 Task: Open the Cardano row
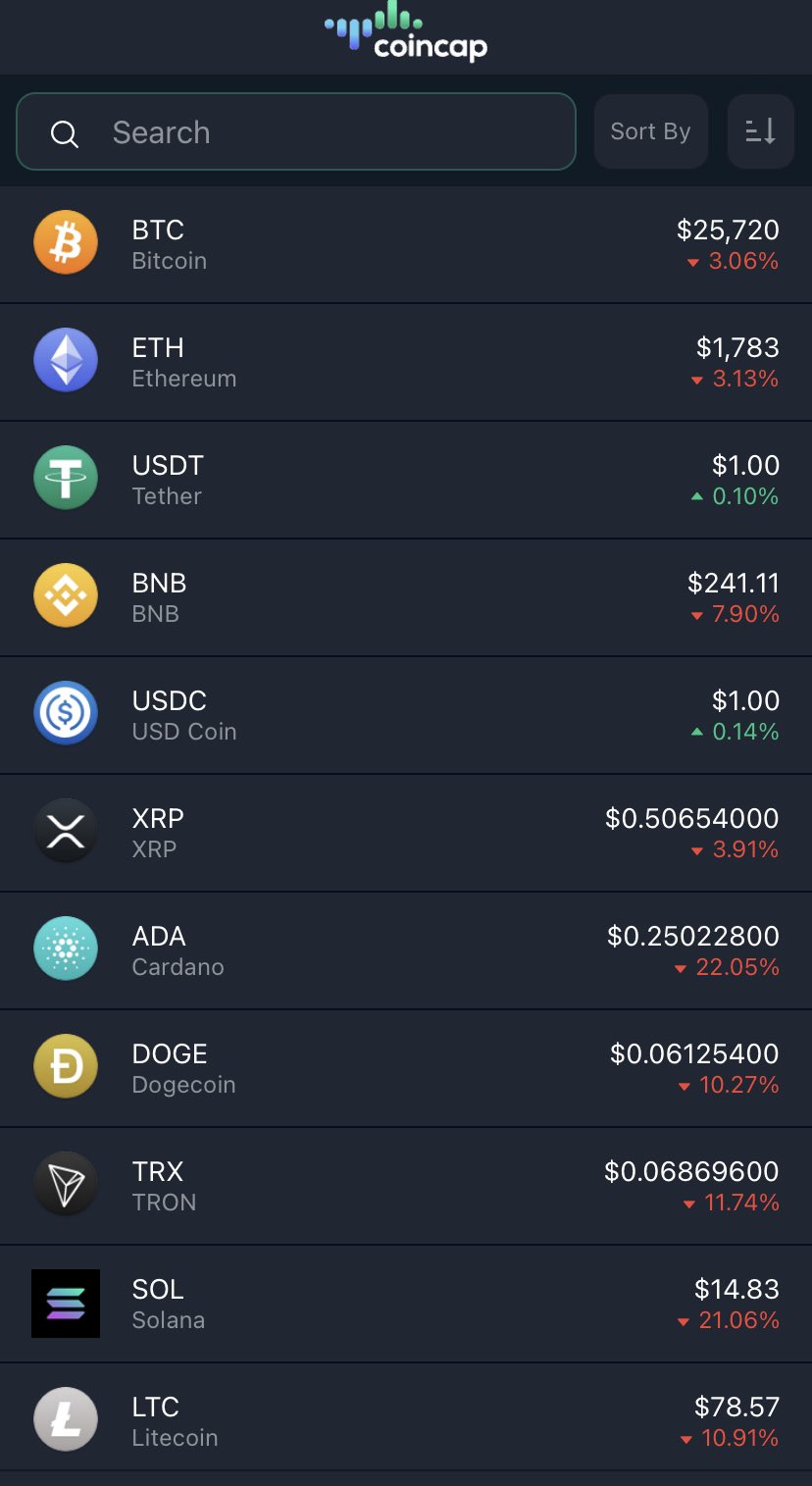point(406,951)
